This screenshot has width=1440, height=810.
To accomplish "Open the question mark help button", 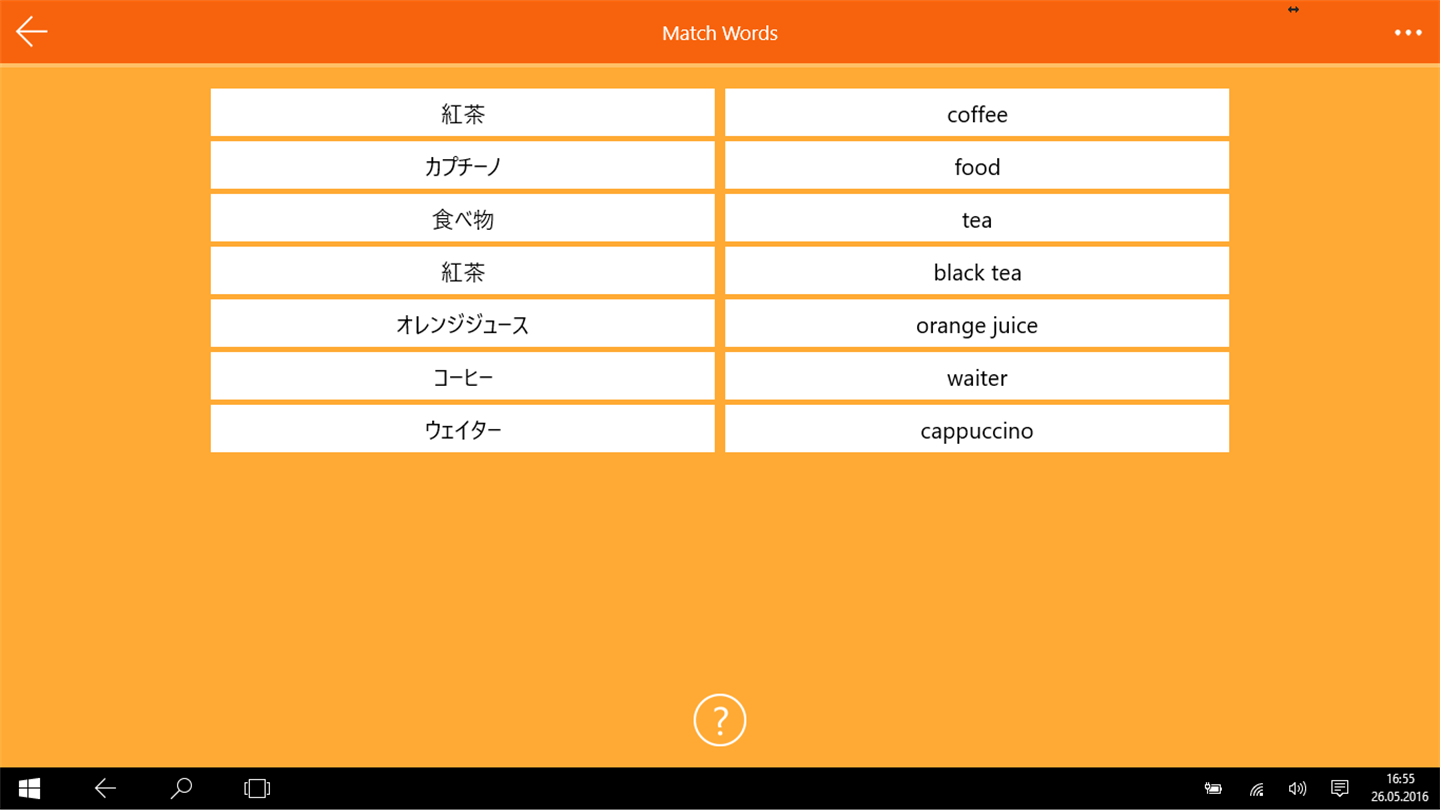I will [719, 720].
